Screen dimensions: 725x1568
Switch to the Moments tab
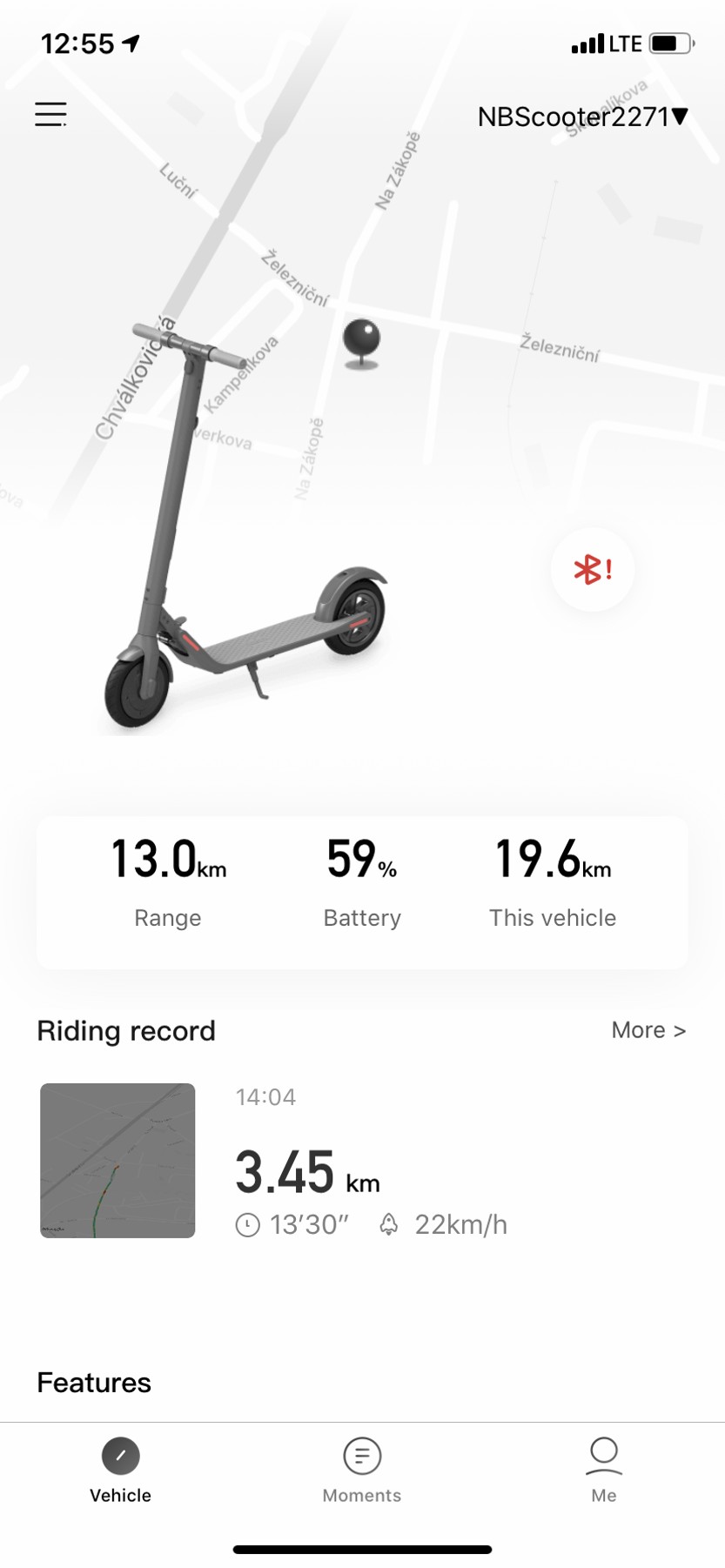click(362, 1470)
